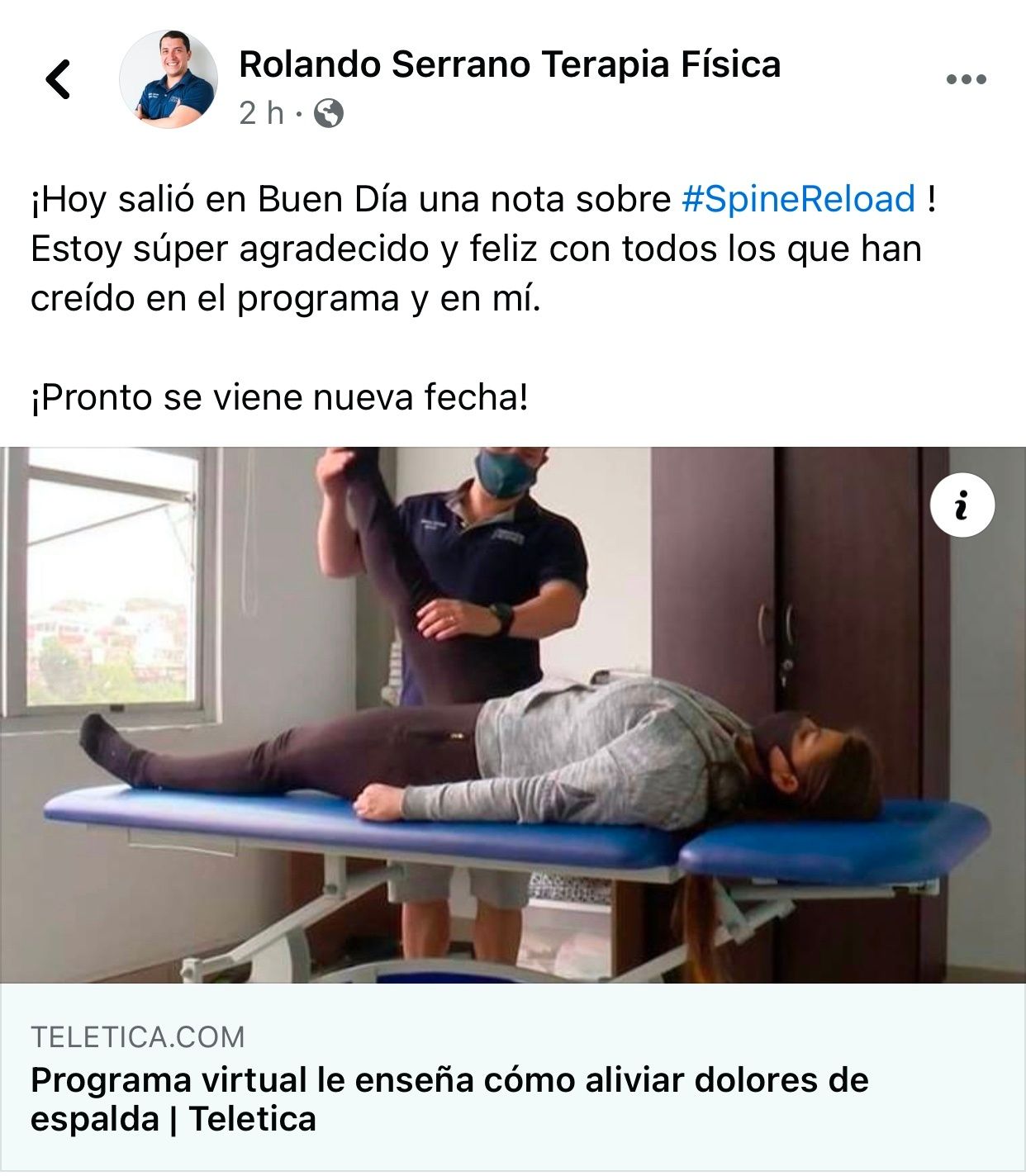Go back with the back arrow
Viewport: 1026px width, 1176px height.
58,80
